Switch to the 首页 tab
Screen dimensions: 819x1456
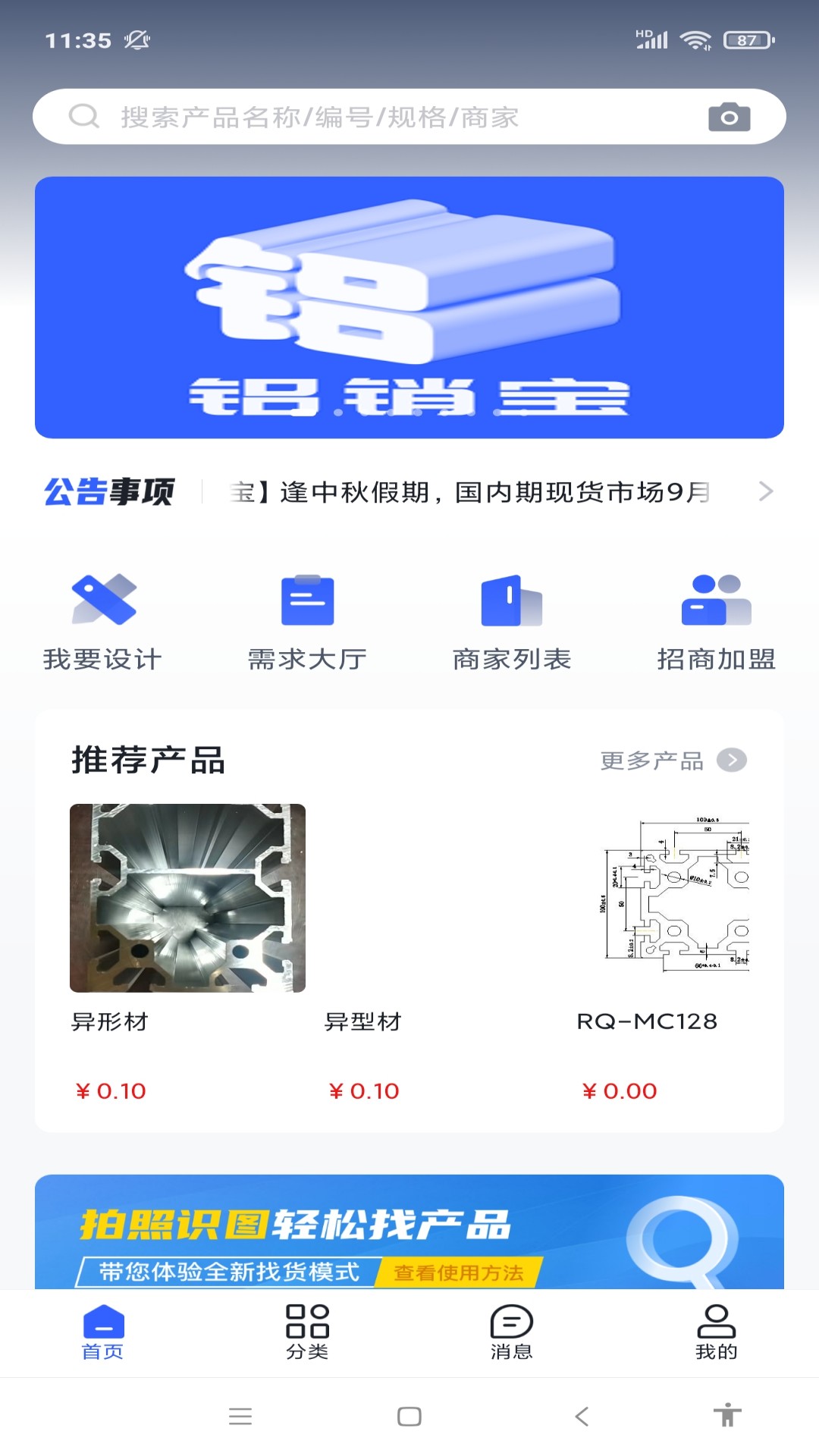(x=102, y=1332)
